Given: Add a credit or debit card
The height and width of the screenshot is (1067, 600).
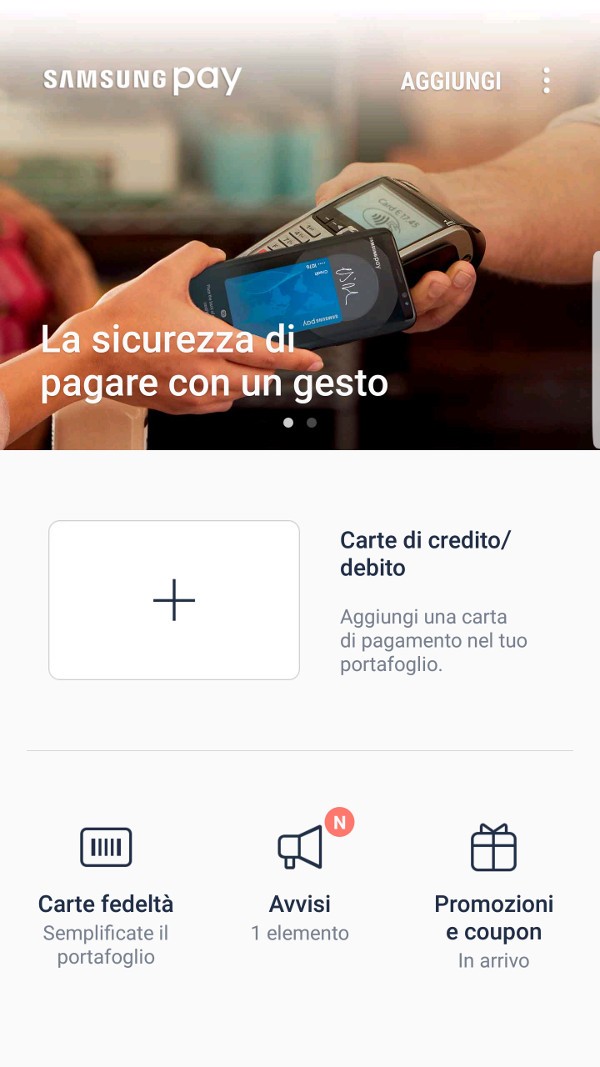Looking at the screenshot, I should click(174, 600).
